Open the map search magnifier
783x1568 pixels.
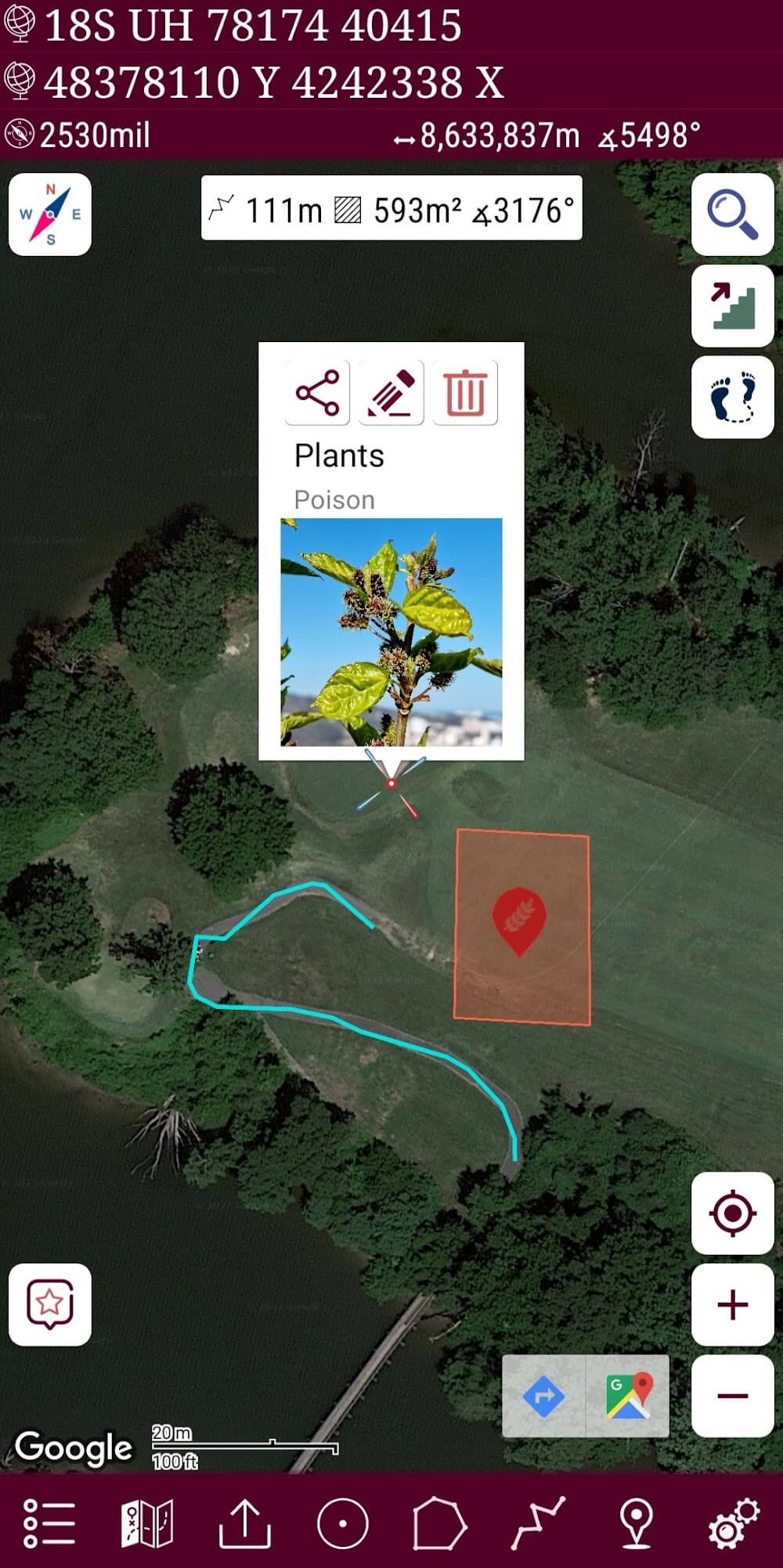(732, 214)
